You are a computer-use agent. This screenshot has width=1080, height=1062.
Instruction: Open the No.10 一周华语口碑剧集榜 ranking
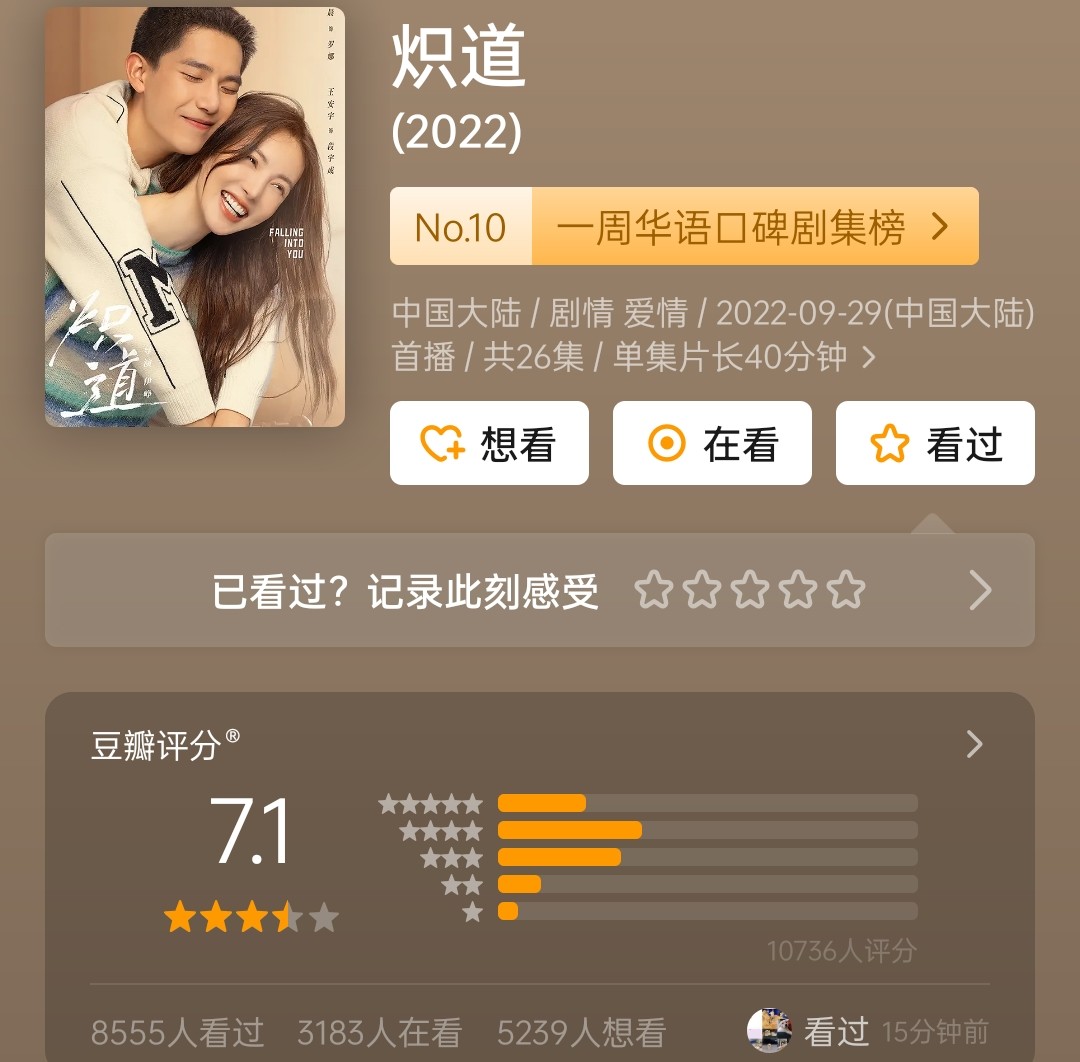point(683,227)
